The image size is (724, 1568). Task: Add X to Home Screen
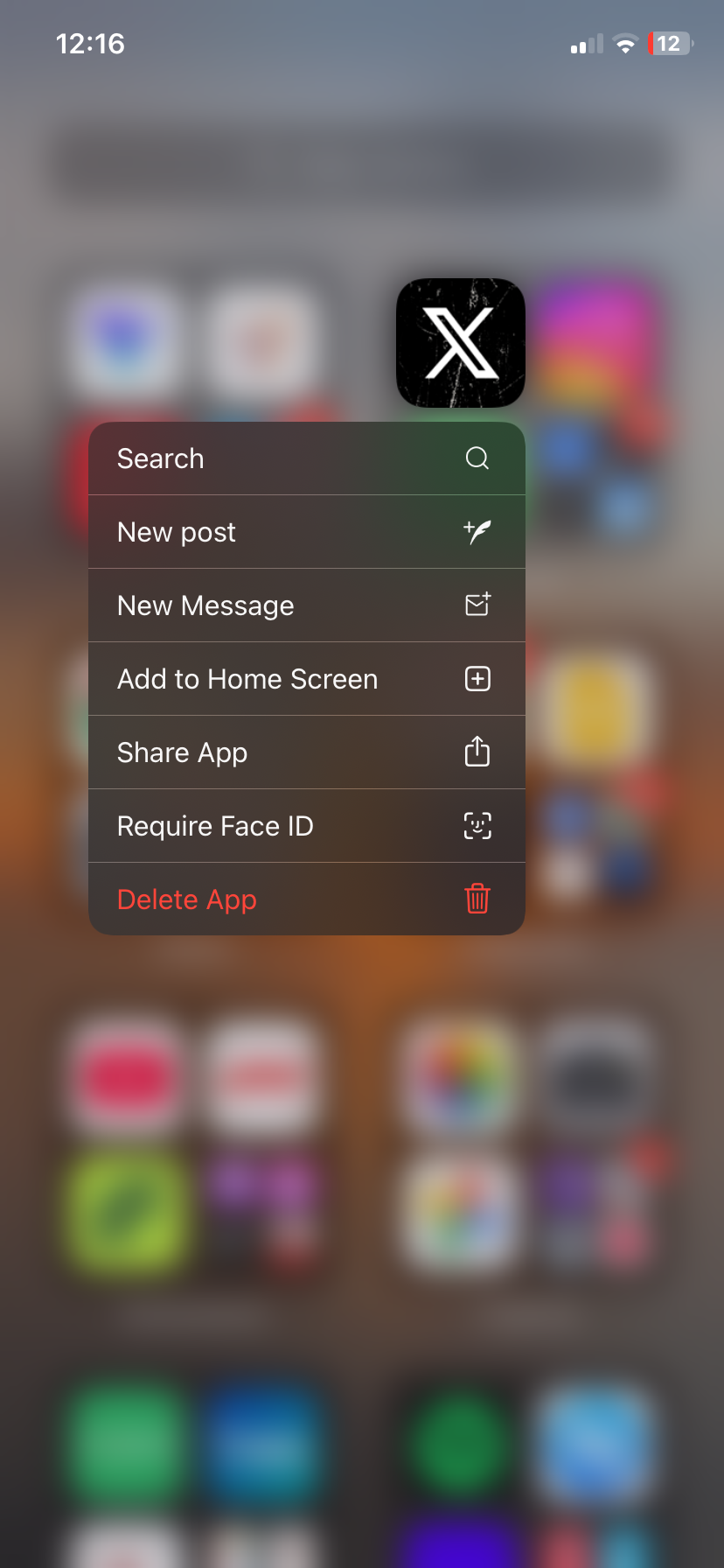pos(306,679)
